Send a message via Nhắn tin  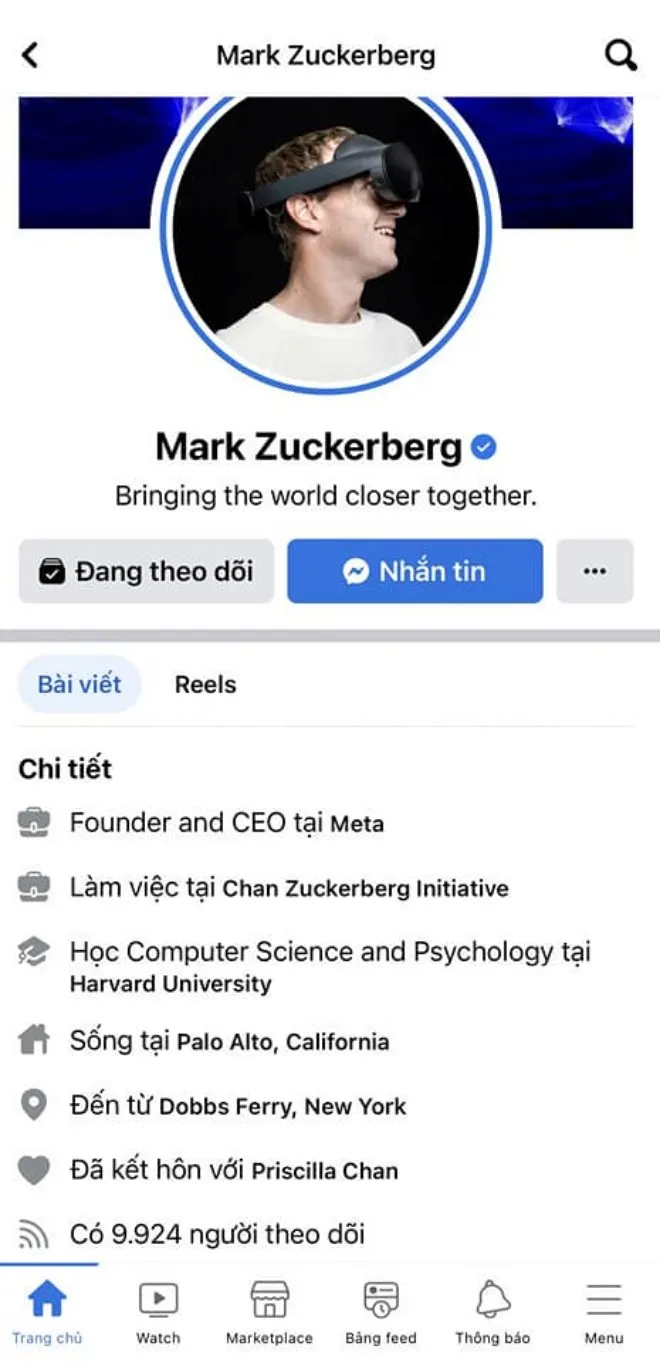pyautogui.click(x=415, y=571)
